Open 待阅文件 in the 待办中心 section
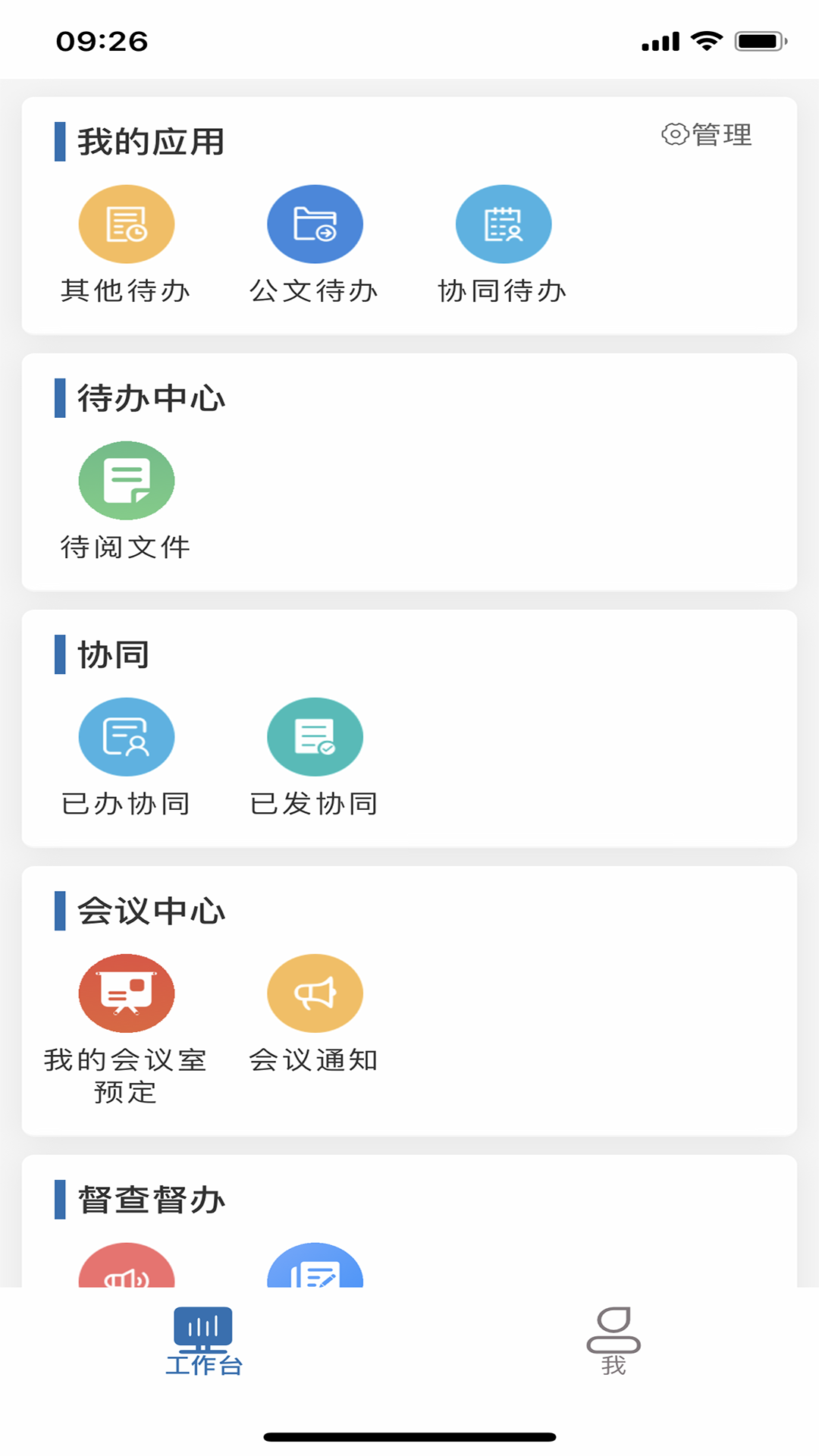819x1456 pixels. tap(126, 479)
